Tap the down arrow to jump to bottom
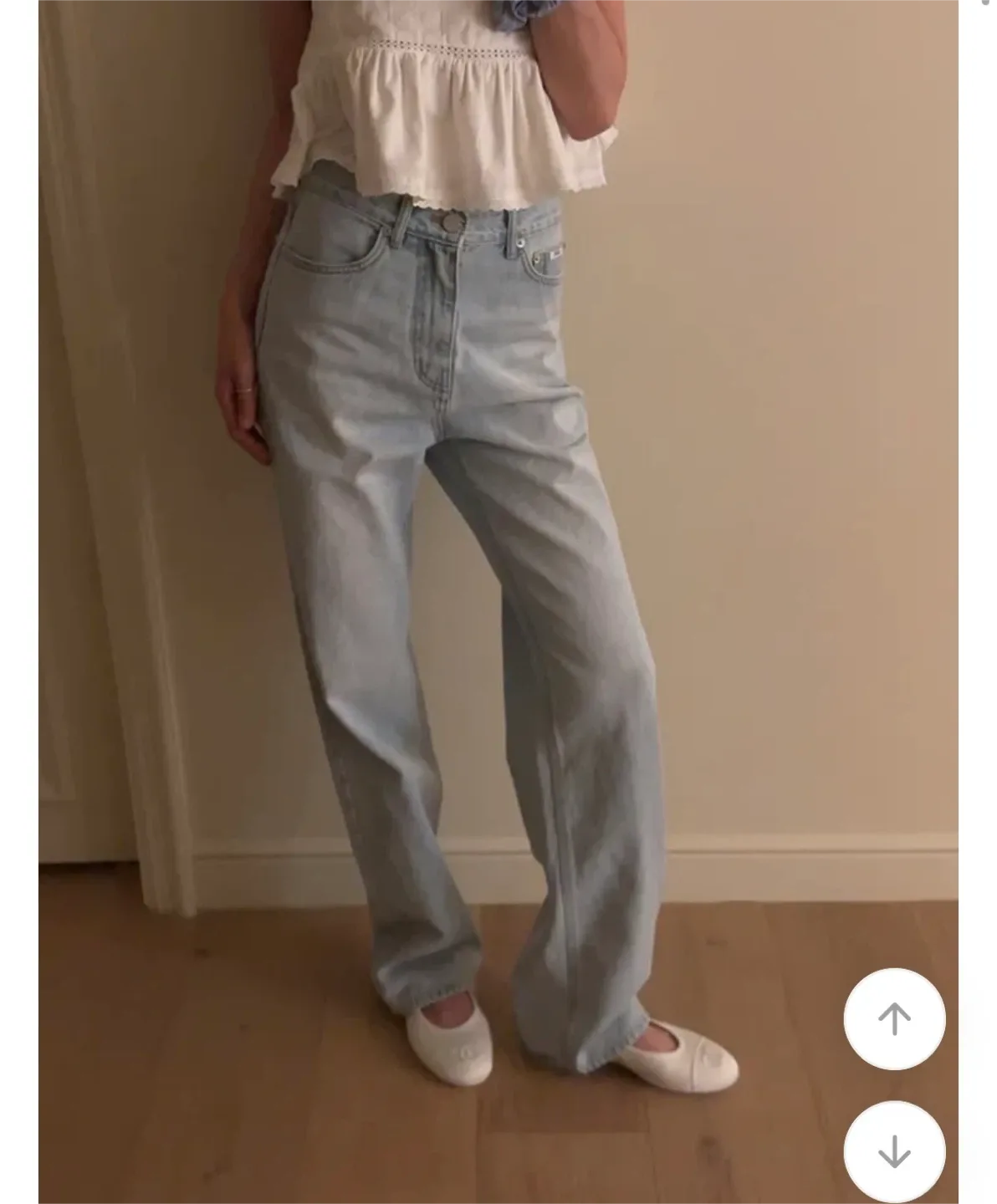 tap(894, 1151)
